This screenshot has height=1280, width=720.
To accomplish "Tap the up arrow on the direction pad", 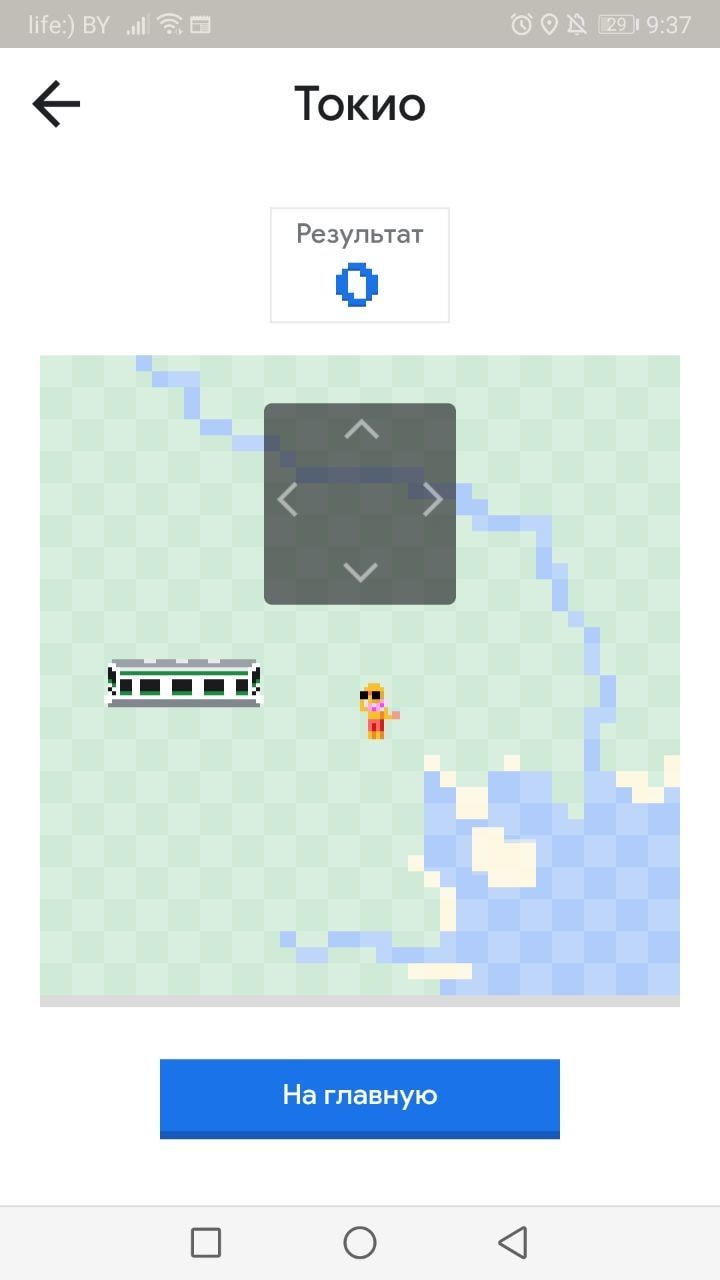I will (x=361, y=430).
